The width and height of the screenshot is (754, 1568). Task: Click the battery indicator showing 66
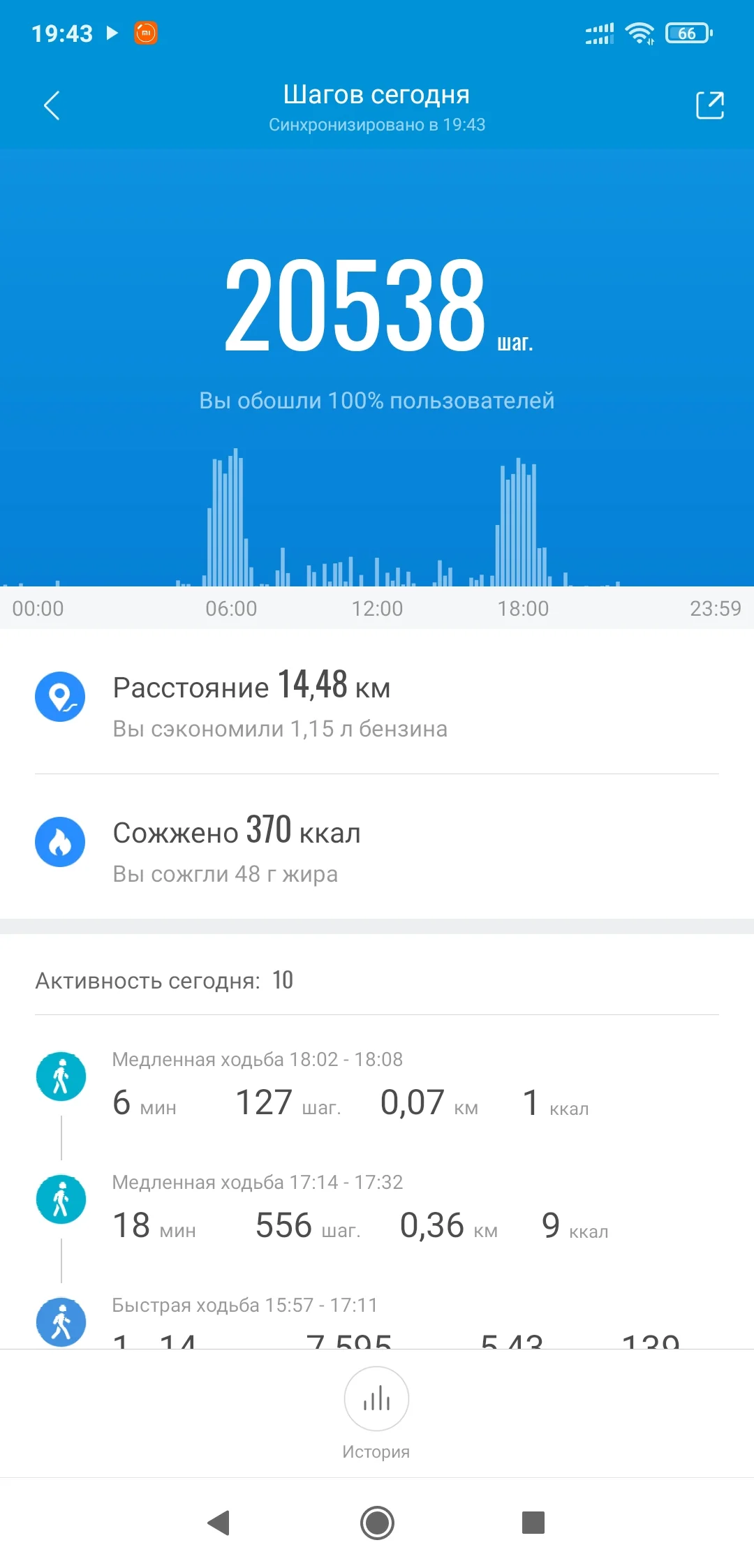(688, 34)
